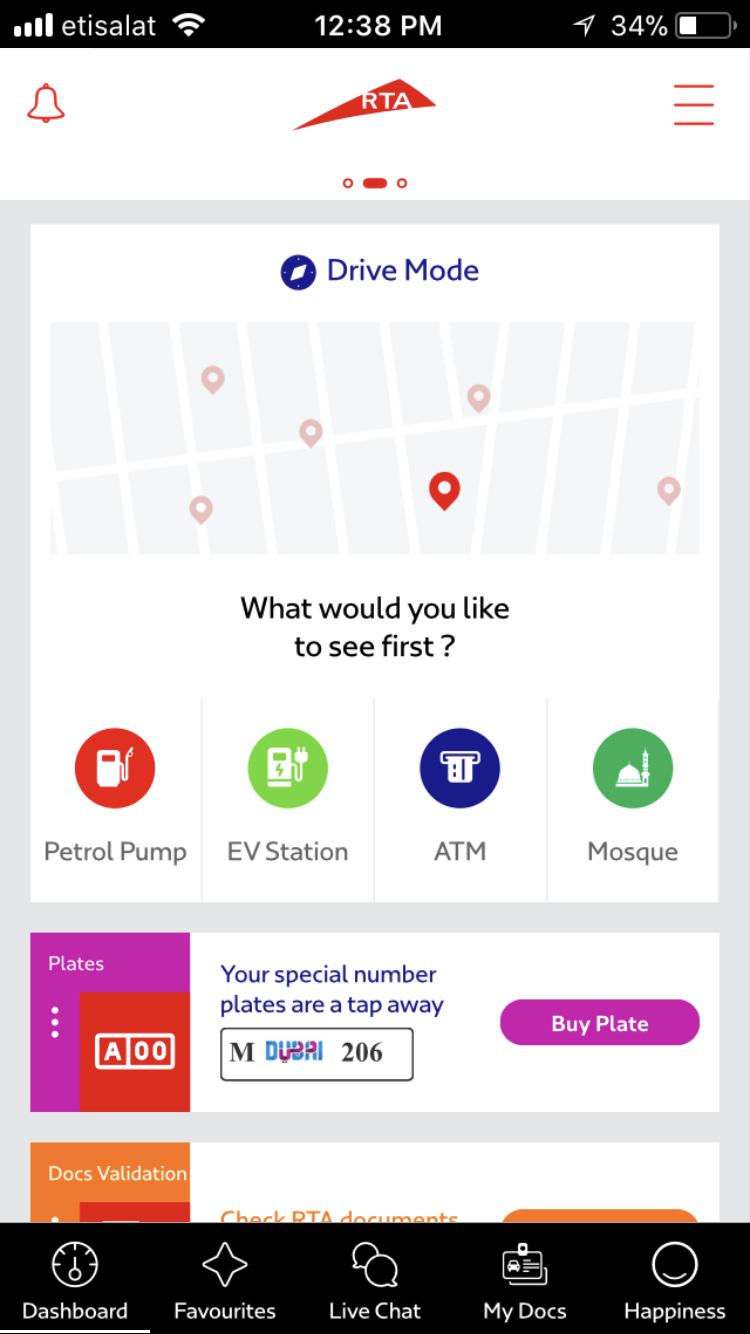Viewport: 750px width, 1334px height.
Task: Switch to the Dashboard tab
Action: click(x=75, y=1281)
